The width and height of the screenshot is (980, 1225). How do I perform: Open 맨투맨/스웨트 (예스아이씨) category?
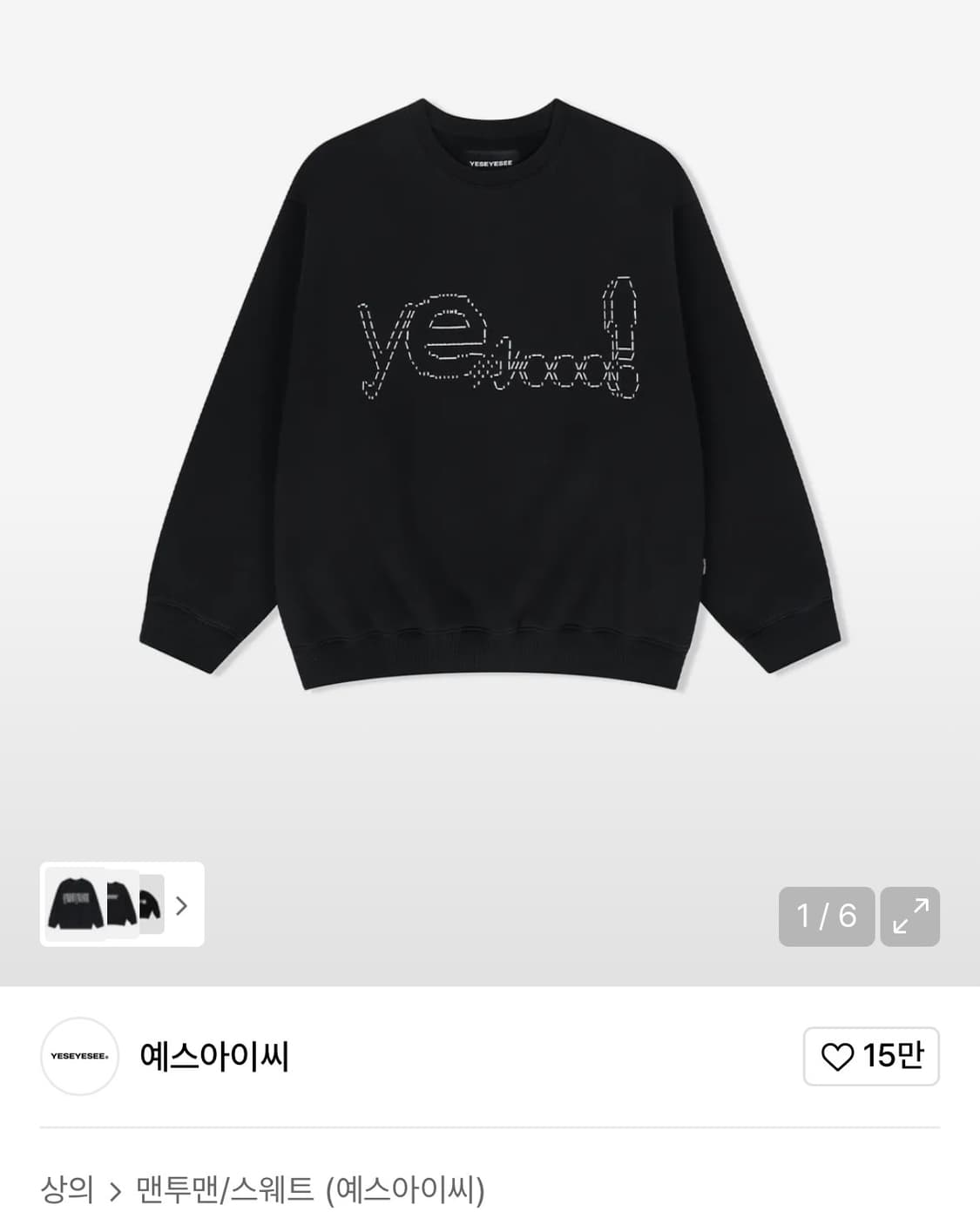310,1189
